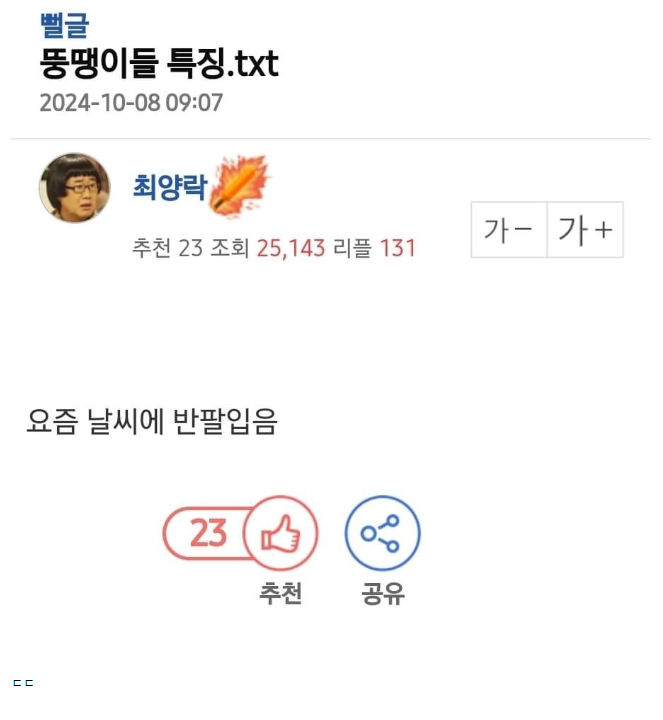The image size is (663, 720).
Task: Open 최양락's profile picture
Action: coord(74,187)
